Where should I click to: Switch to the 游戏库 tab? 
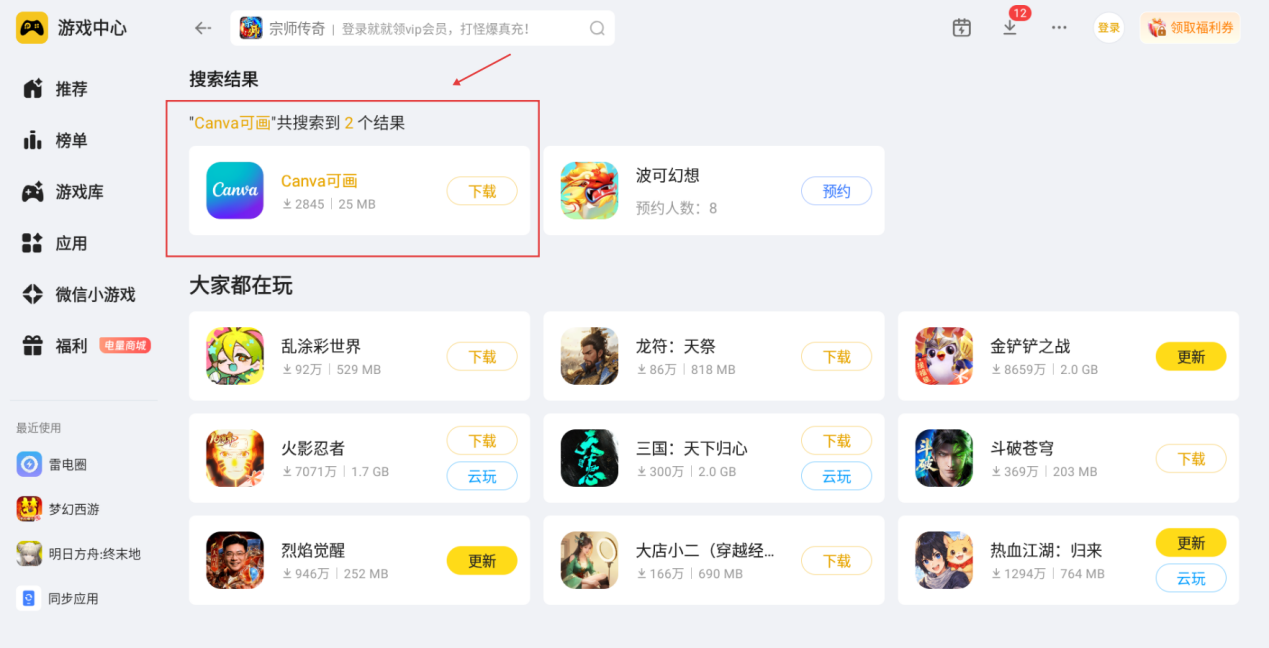(x=78, y=192)
